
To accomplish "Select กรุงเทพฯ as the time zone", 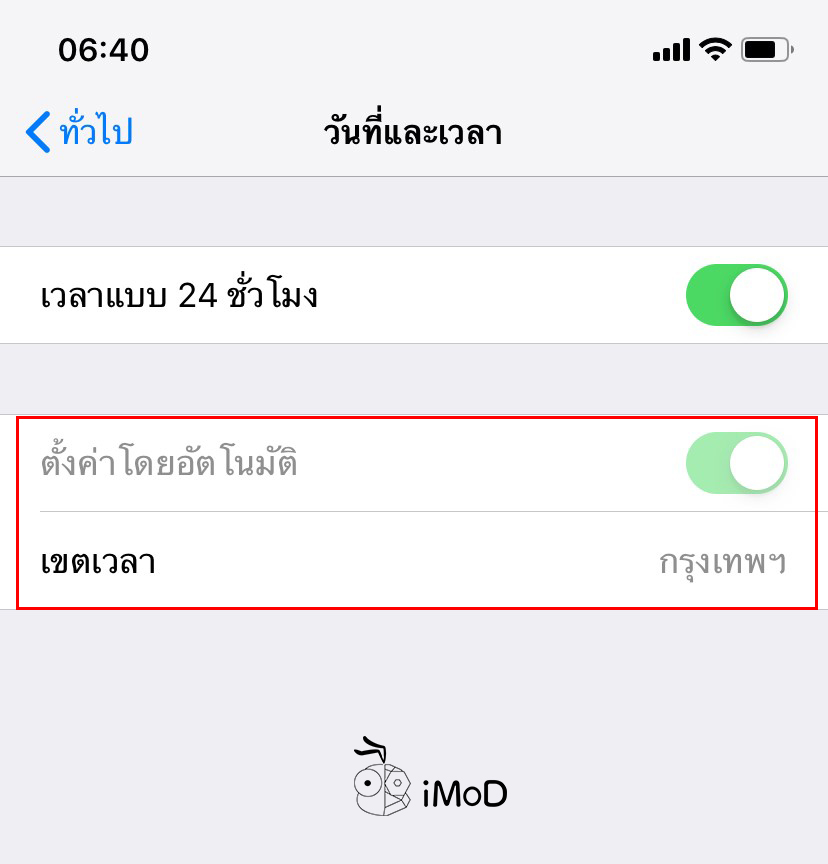I will (x=723, y=562).
